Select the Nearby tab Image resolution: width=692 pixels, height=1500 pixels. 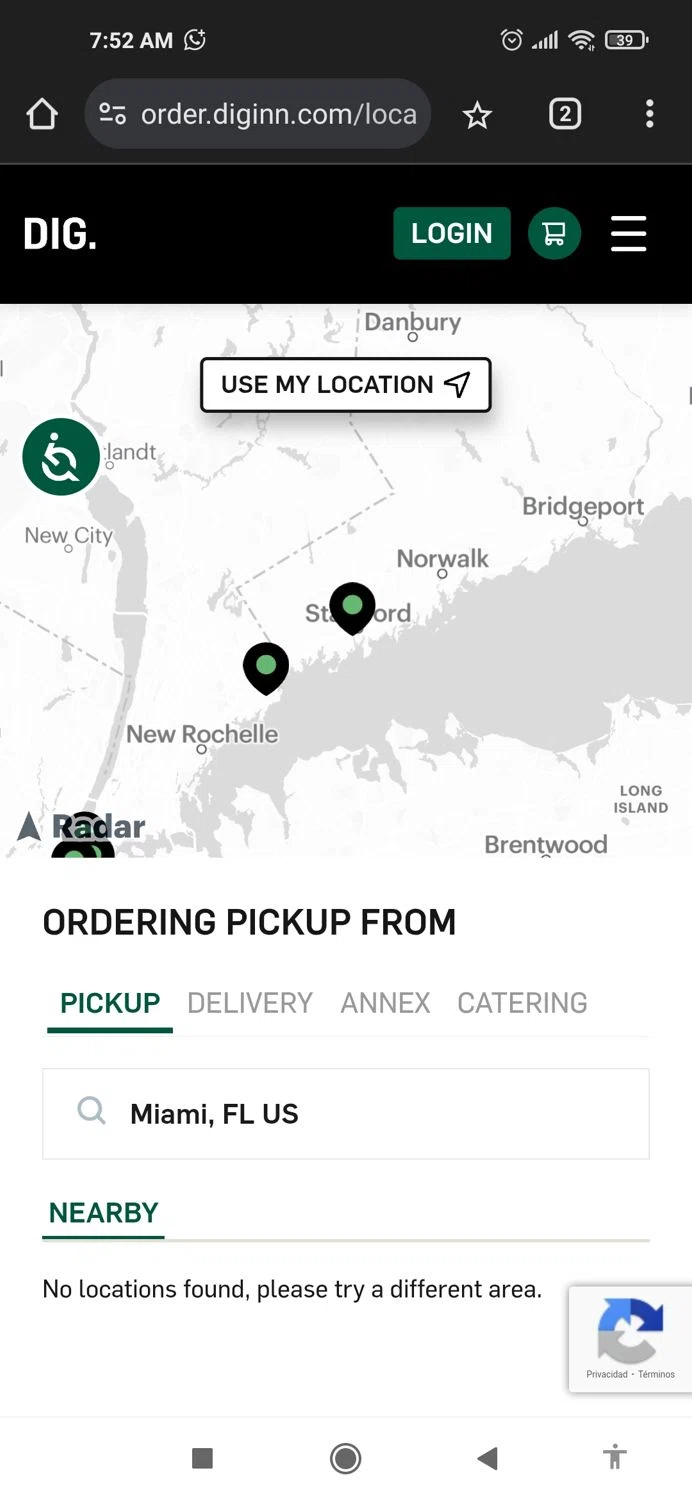(x=104, y=1213)
